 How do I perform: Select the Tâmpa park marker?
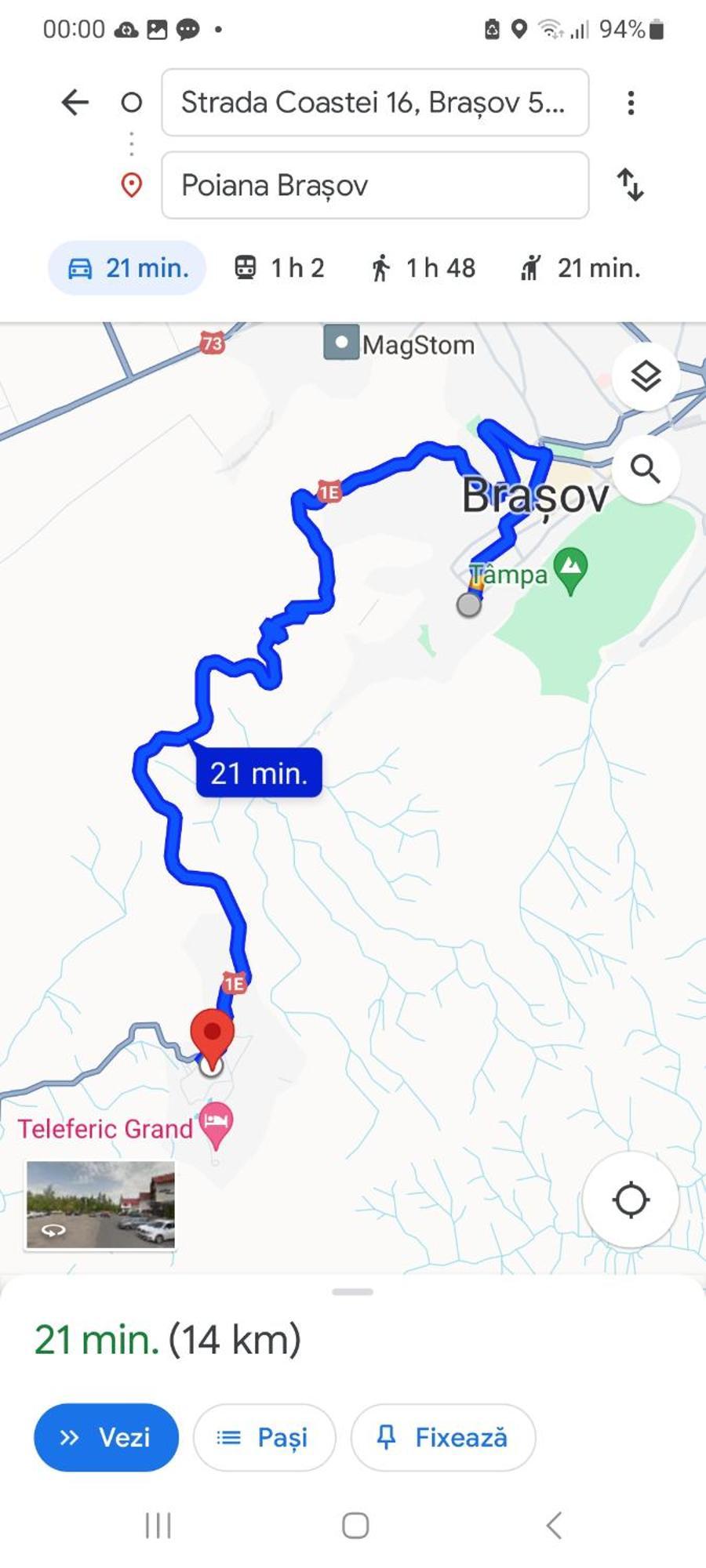(x=570, y=568)
